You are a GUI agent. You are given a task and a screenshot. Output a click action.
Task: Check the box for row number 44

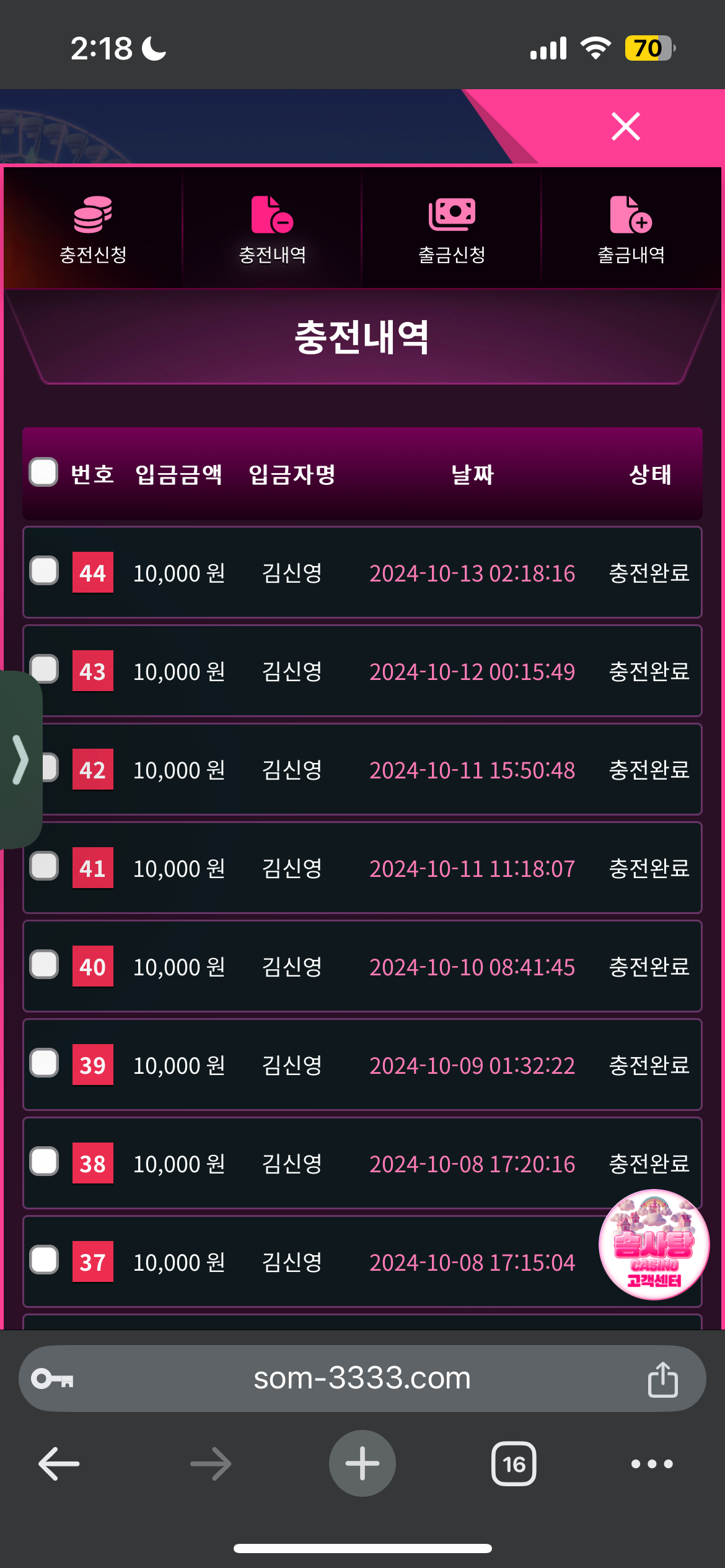pos(44,571)
